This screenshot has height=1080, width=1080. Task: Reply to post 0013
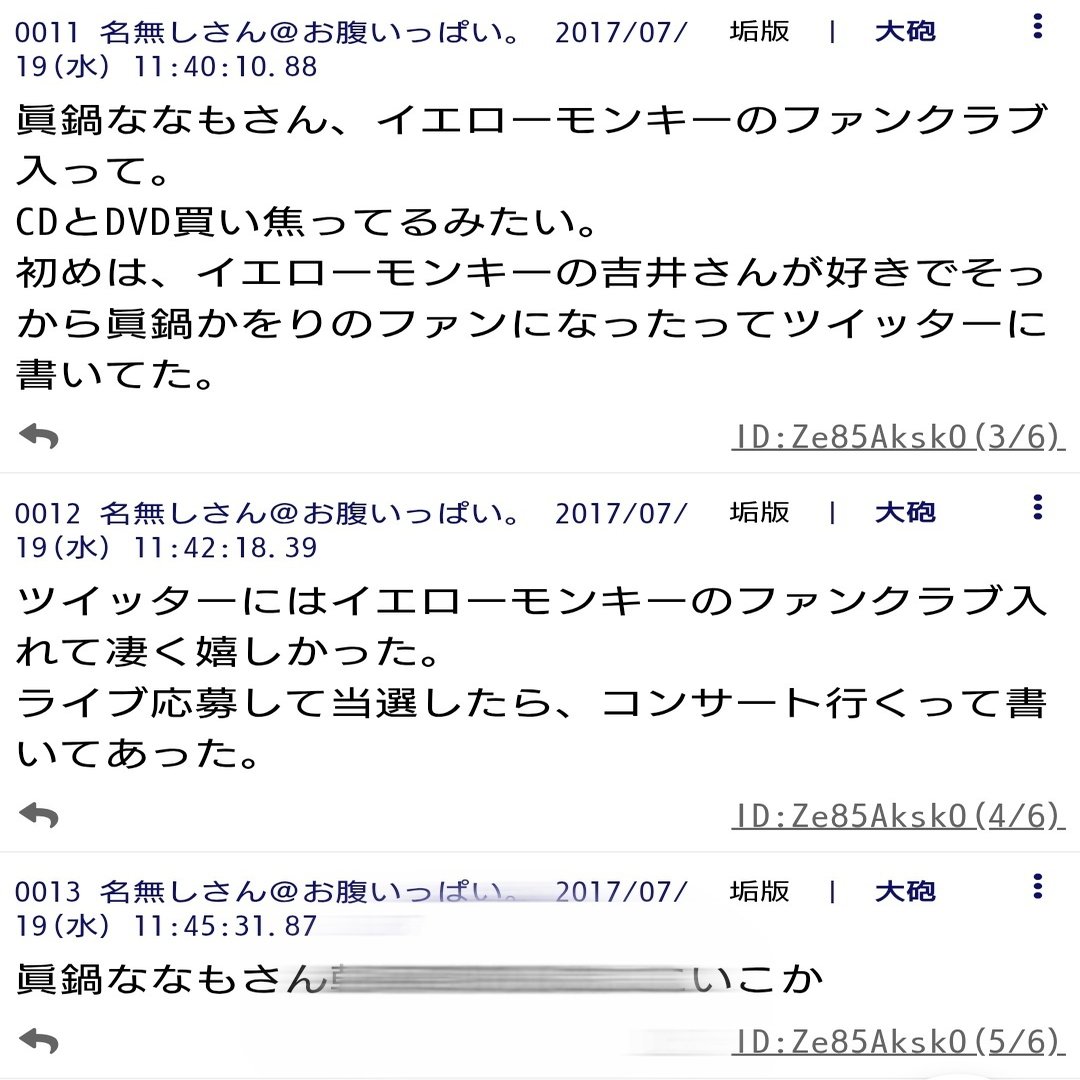click(x=39, y=1041)
